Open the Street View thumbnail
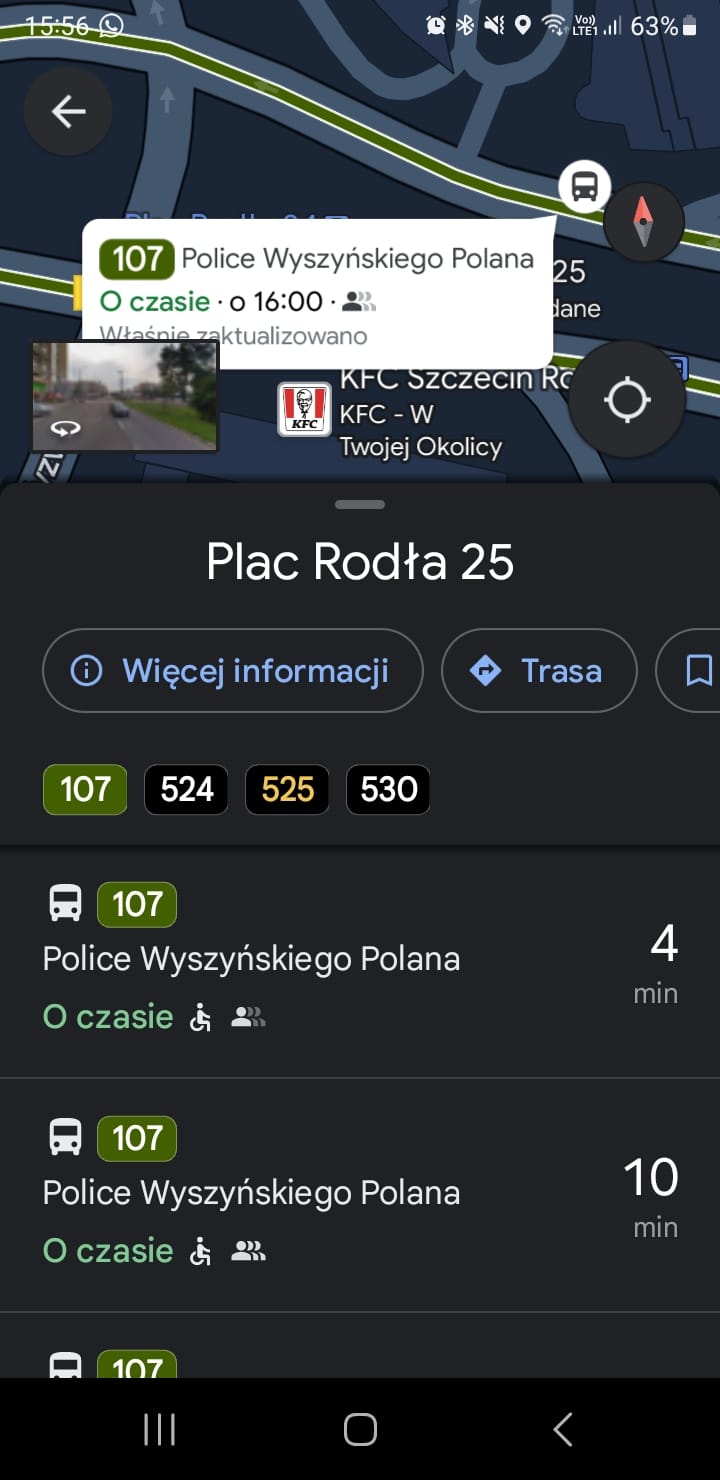Viewport: 720px width, 1480px height. (x=125, y=396)
